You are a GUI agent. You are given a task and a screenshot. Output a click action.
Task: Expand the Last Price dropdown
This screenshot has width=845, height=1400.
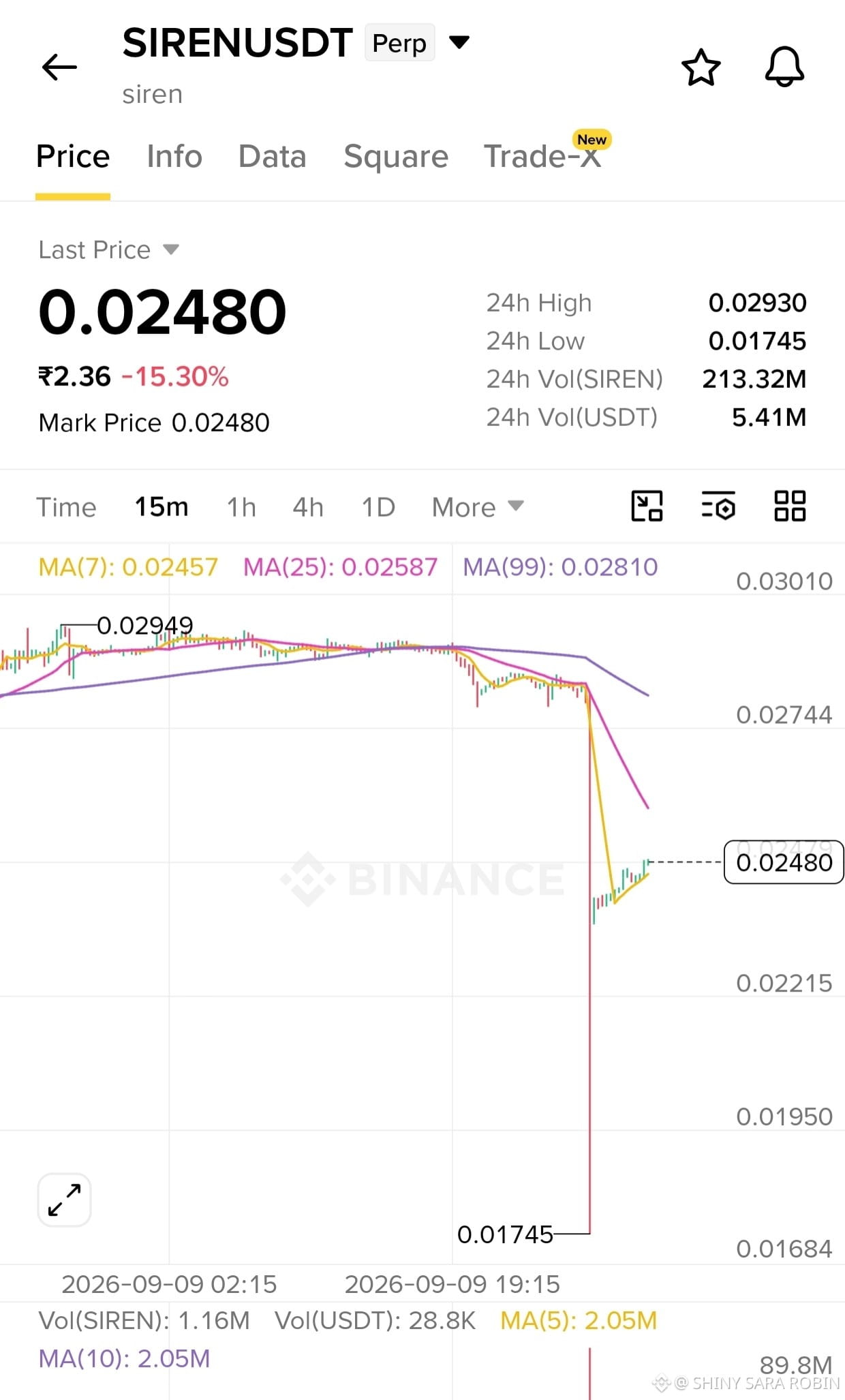108,249
